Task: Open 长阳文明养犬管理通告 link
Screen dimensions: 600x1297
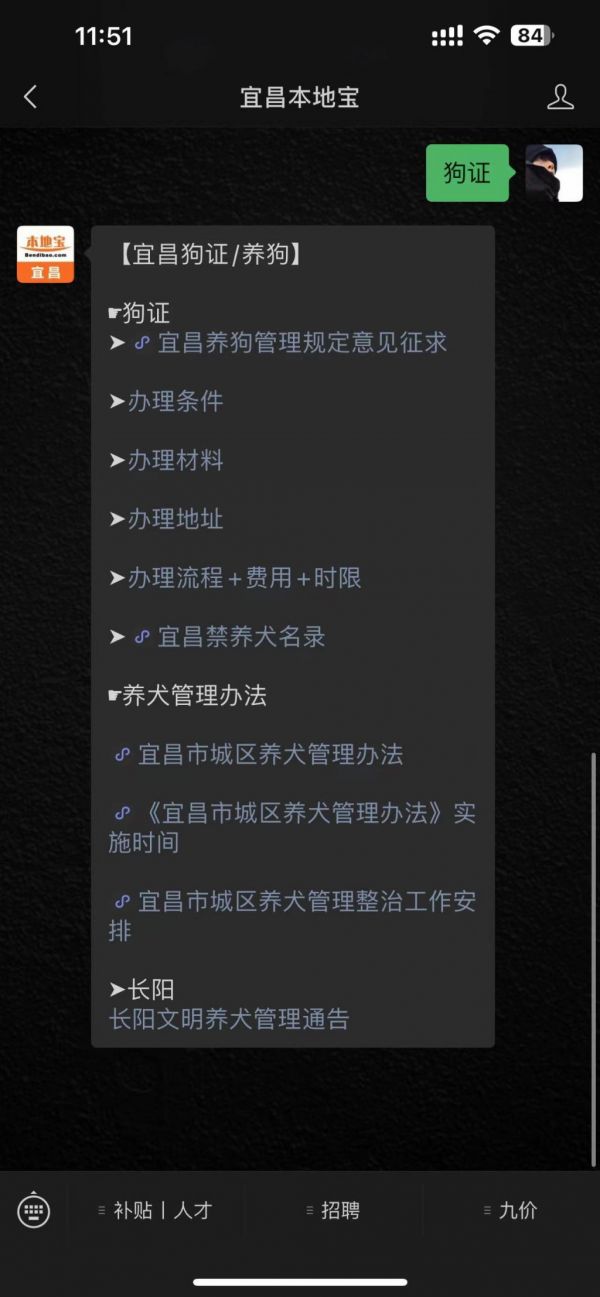Action: (x=229, y=1020)
